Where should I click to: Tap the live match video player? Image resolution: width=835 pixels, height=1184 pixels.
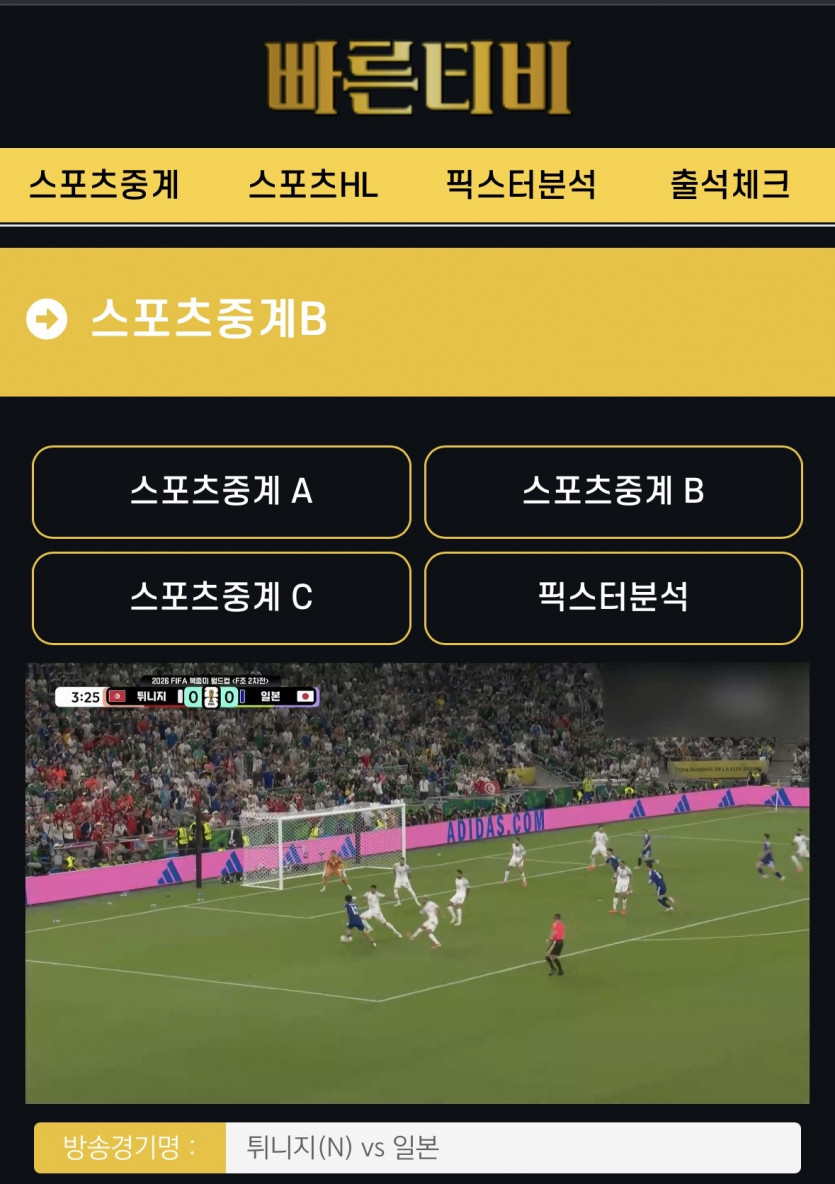418,883
